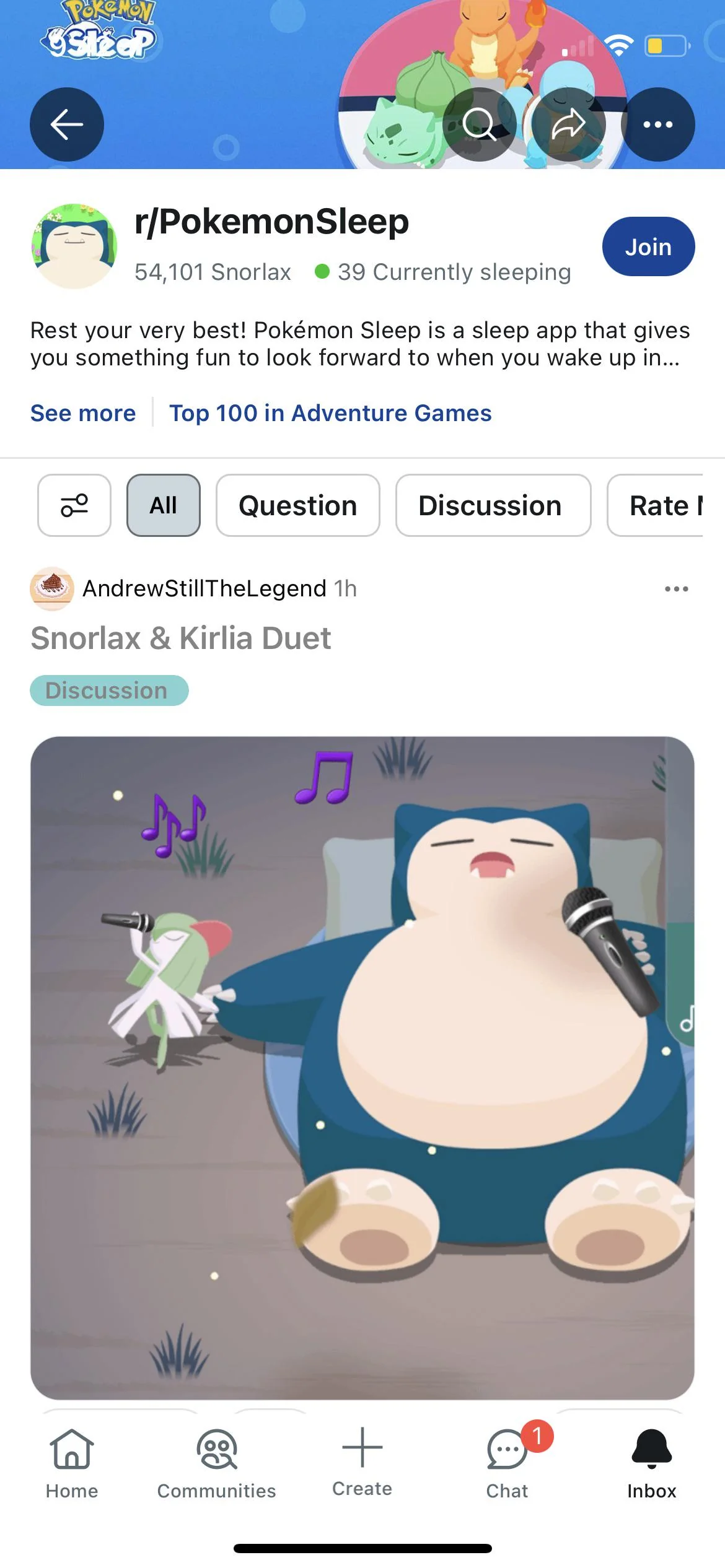Join the r/PokemonSleep community
The image size is (725, 1568).
point(648,247)
